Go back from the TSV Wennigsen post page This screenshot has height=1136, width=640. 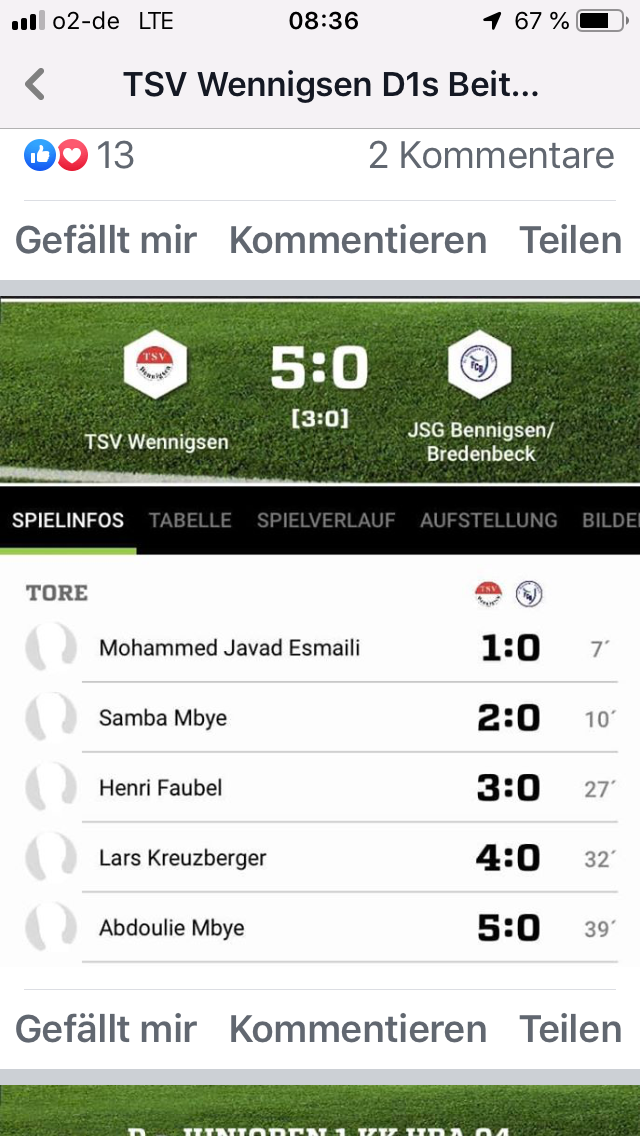click(35, 84)
